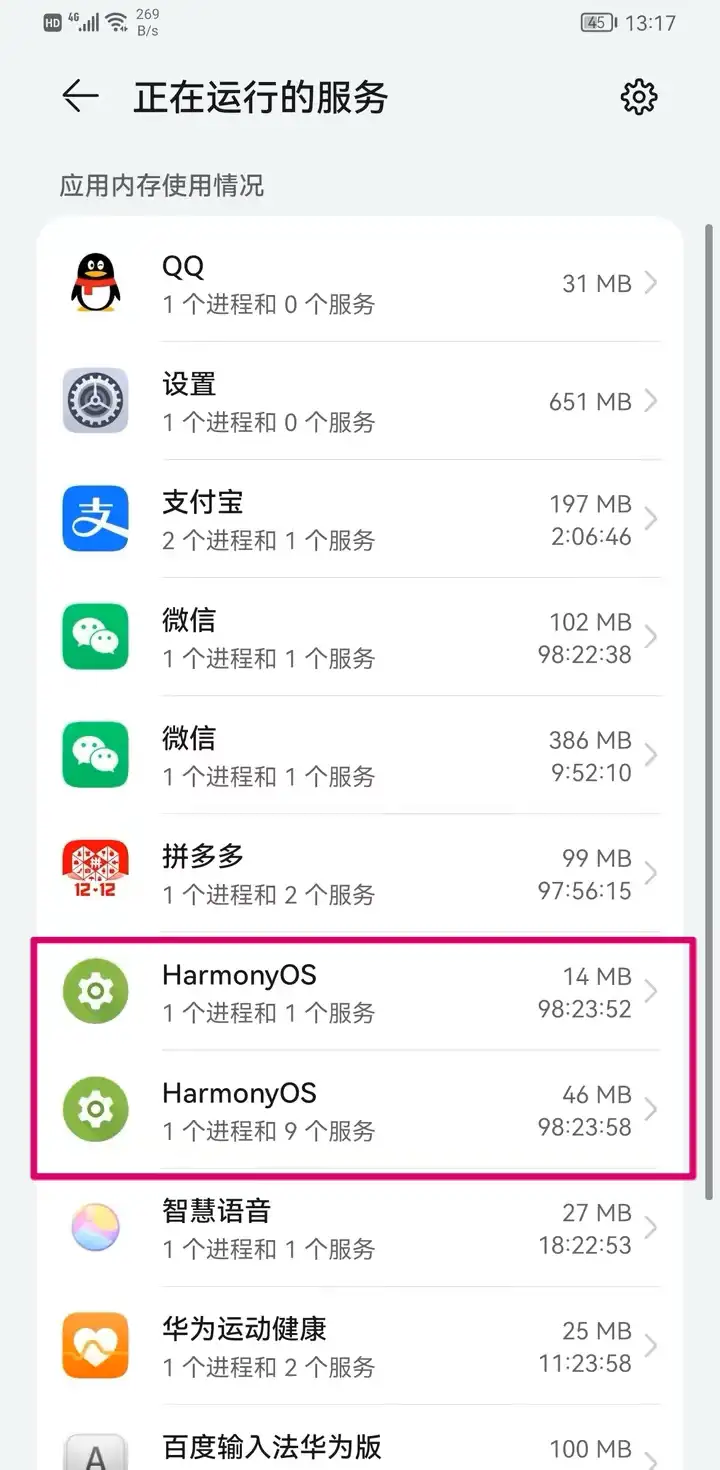Open the QQ running service details

click(x=360, y=284)
